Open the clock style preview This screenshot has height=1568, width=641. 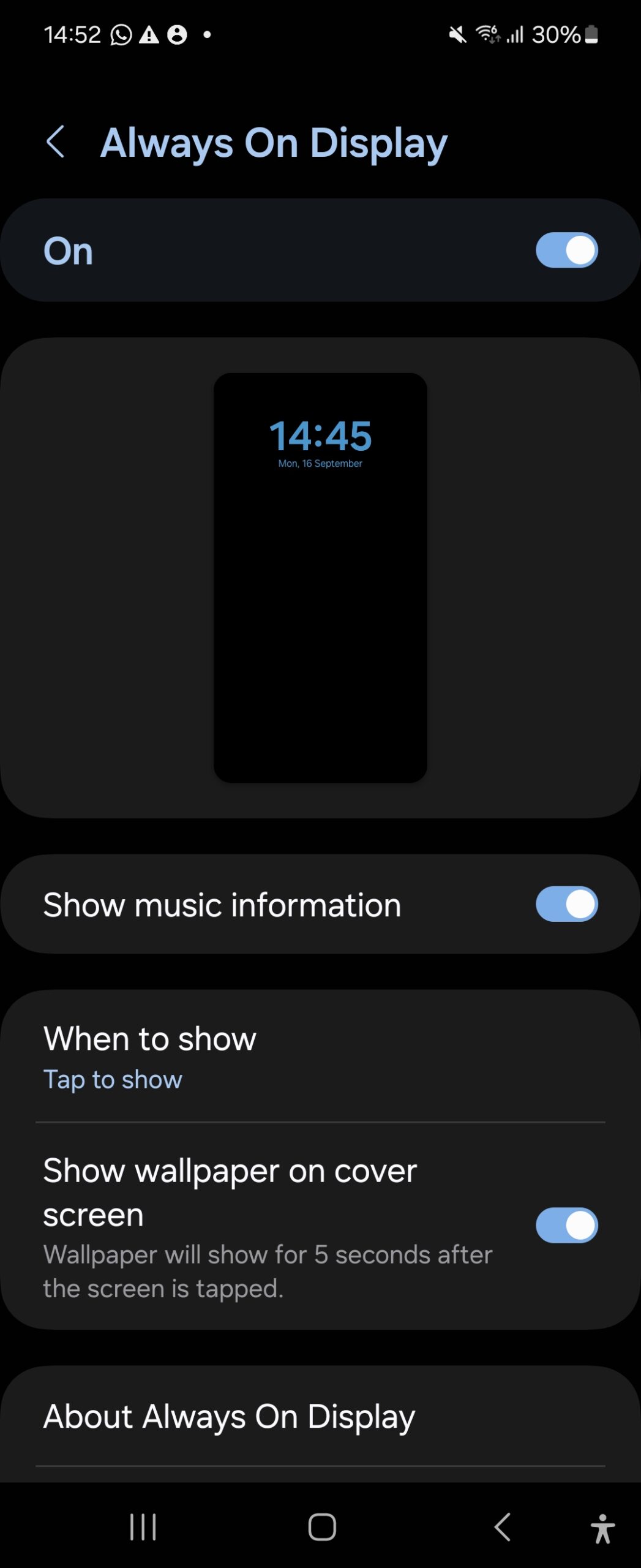[x=320, y=577]
